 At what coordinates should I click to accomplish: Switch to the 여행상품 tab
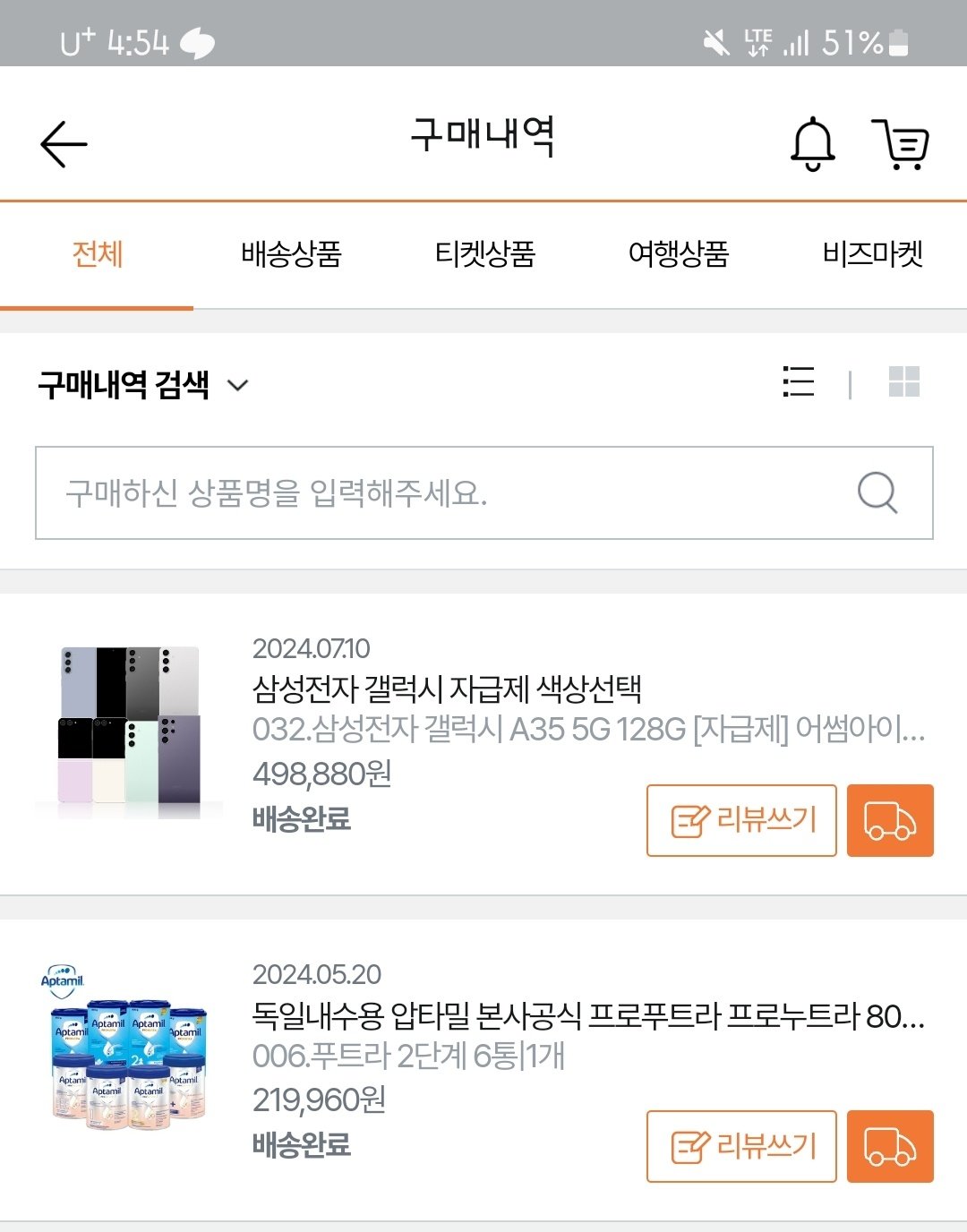[x=679, y=254]
